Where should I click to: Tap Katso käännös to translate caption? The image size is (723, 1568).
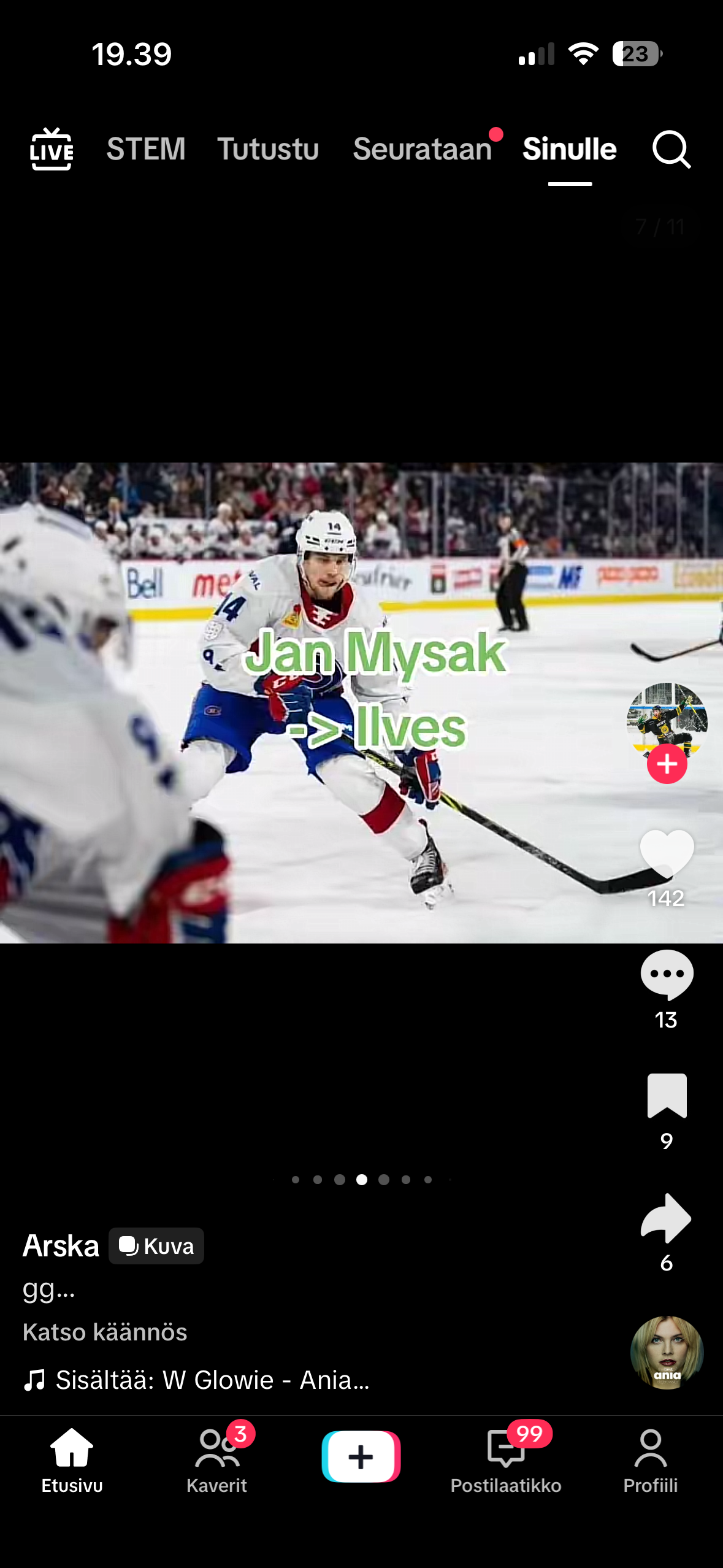[105, 1332]
